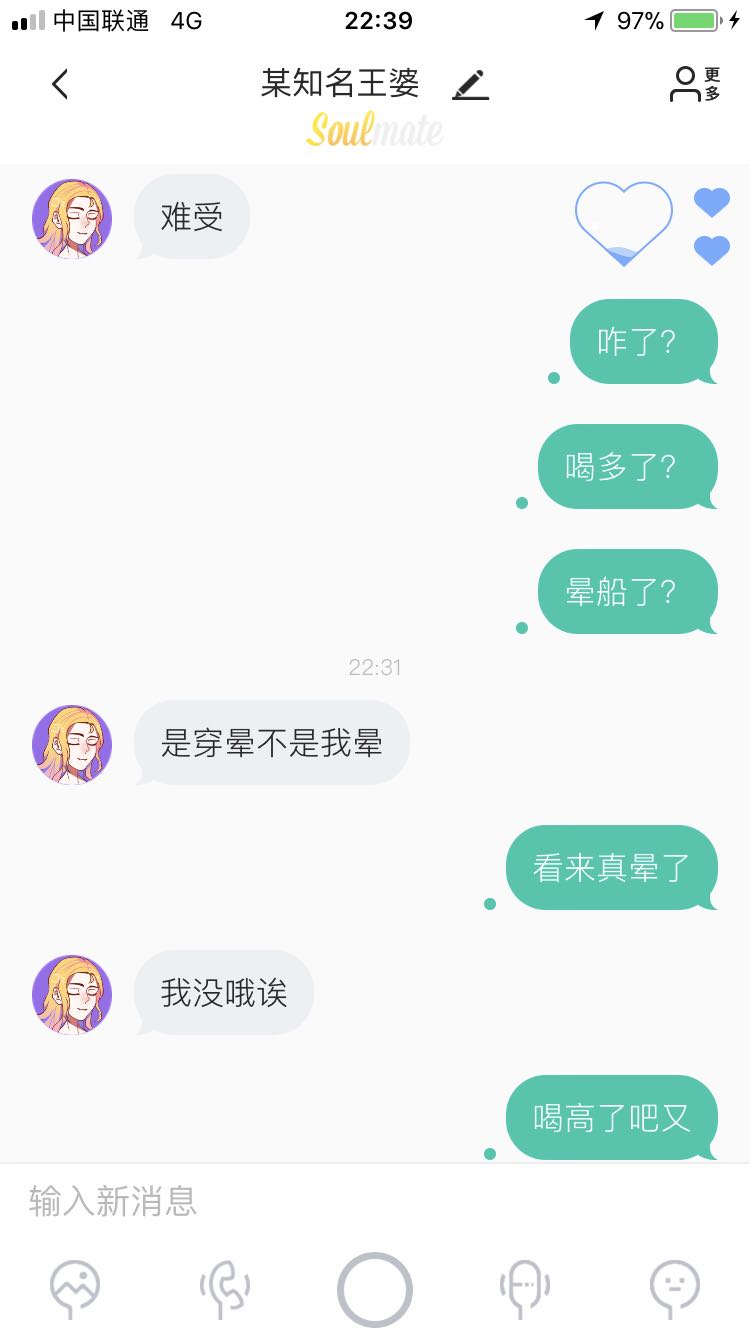The height and width of the screenshot is (1334, 750).
Task: Tap the message input field 输入新消息
Action: [375, 1201]
